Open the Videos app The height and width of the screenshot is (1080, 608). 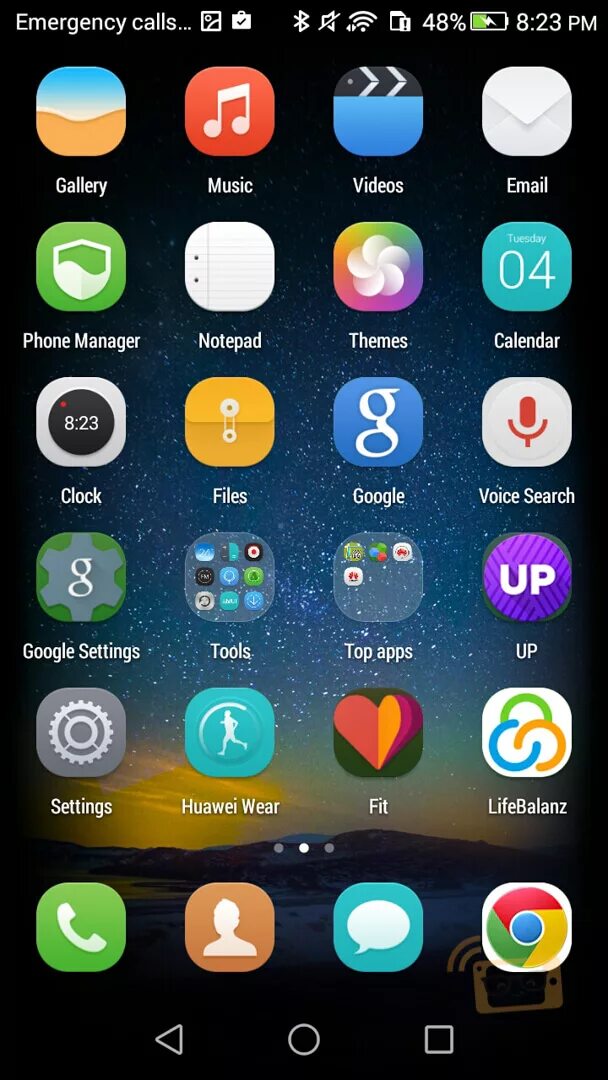click(x=378, y=112)
